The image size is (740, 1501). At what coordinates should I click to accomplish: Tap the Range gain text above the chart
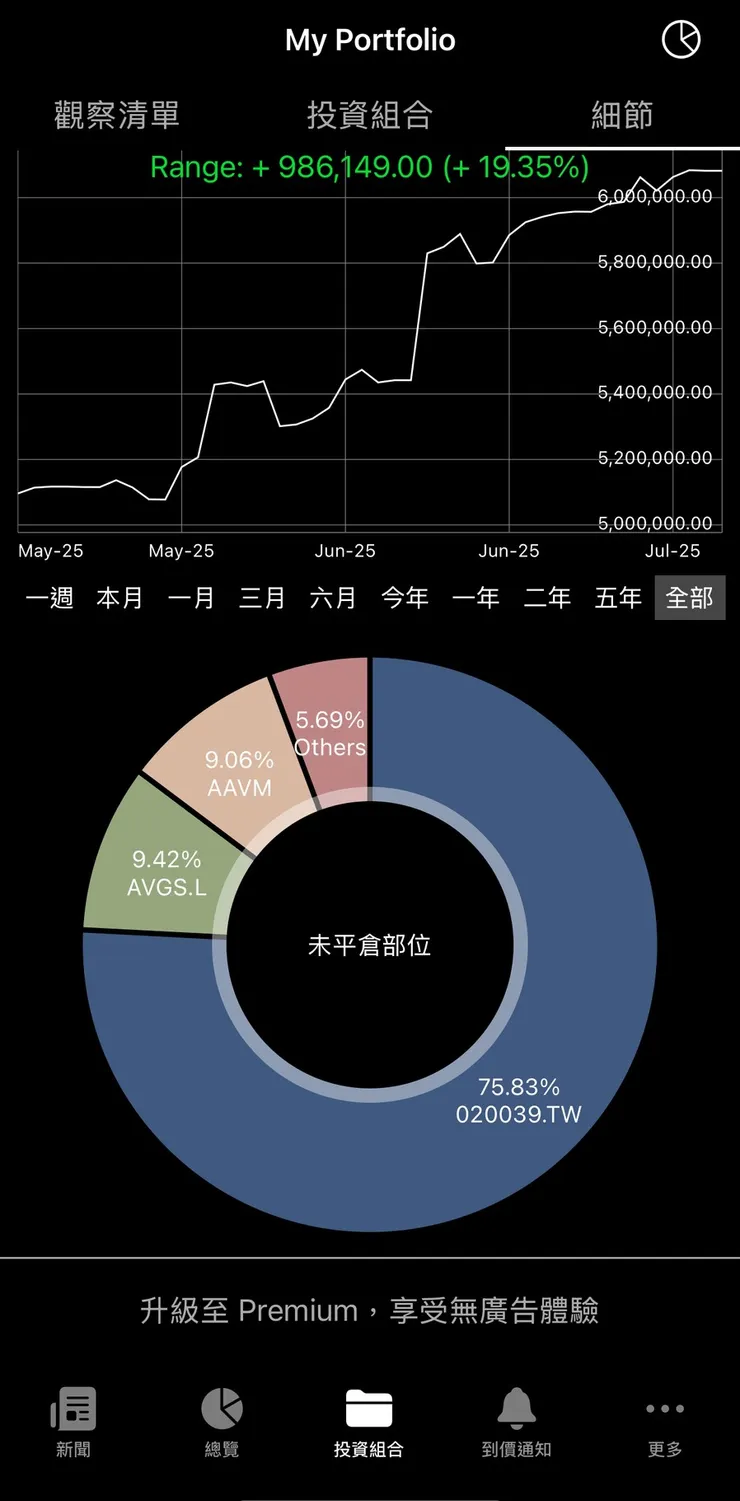pos(370,167)
